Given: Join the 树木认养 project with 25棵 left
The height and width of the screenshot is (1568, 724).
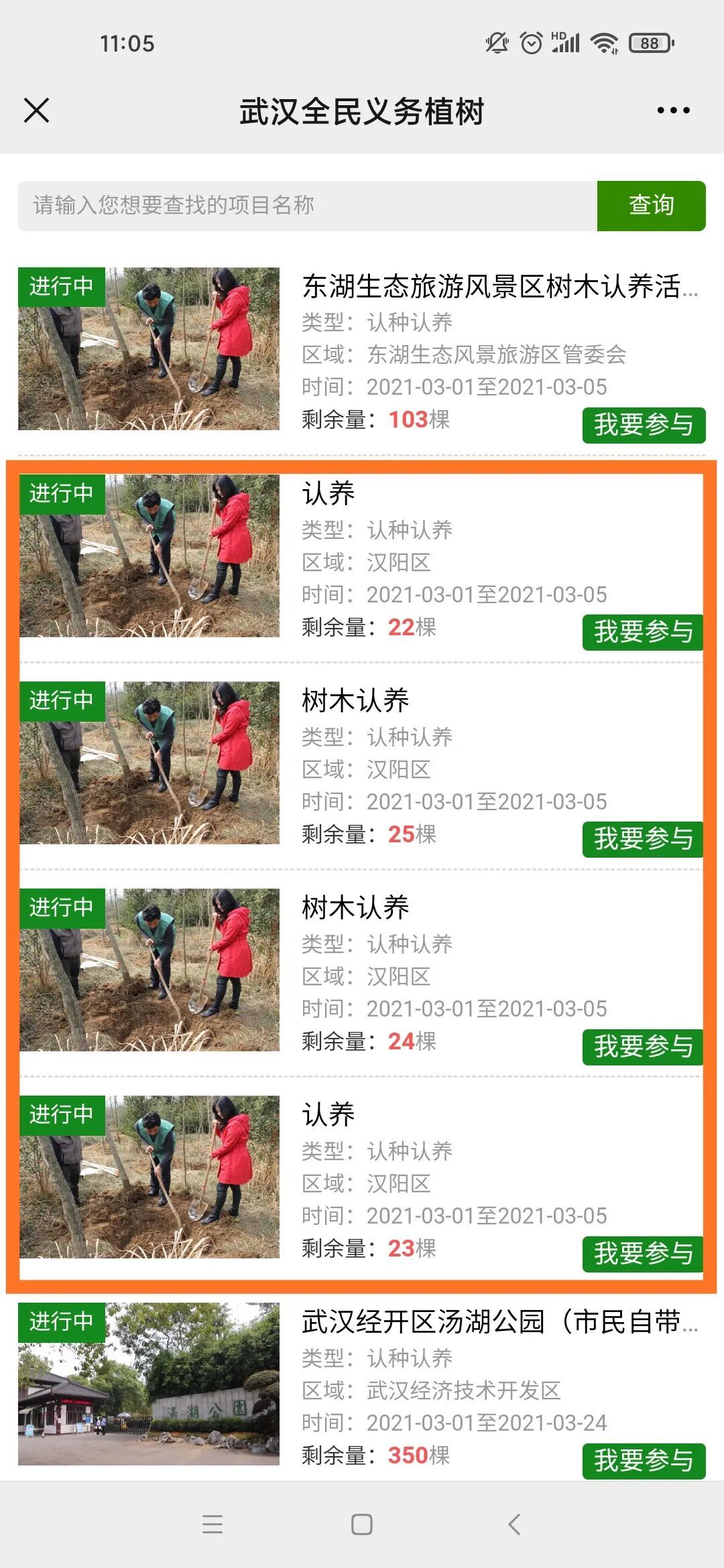Looking at the screenshot, I should click(x=644, y=839).
